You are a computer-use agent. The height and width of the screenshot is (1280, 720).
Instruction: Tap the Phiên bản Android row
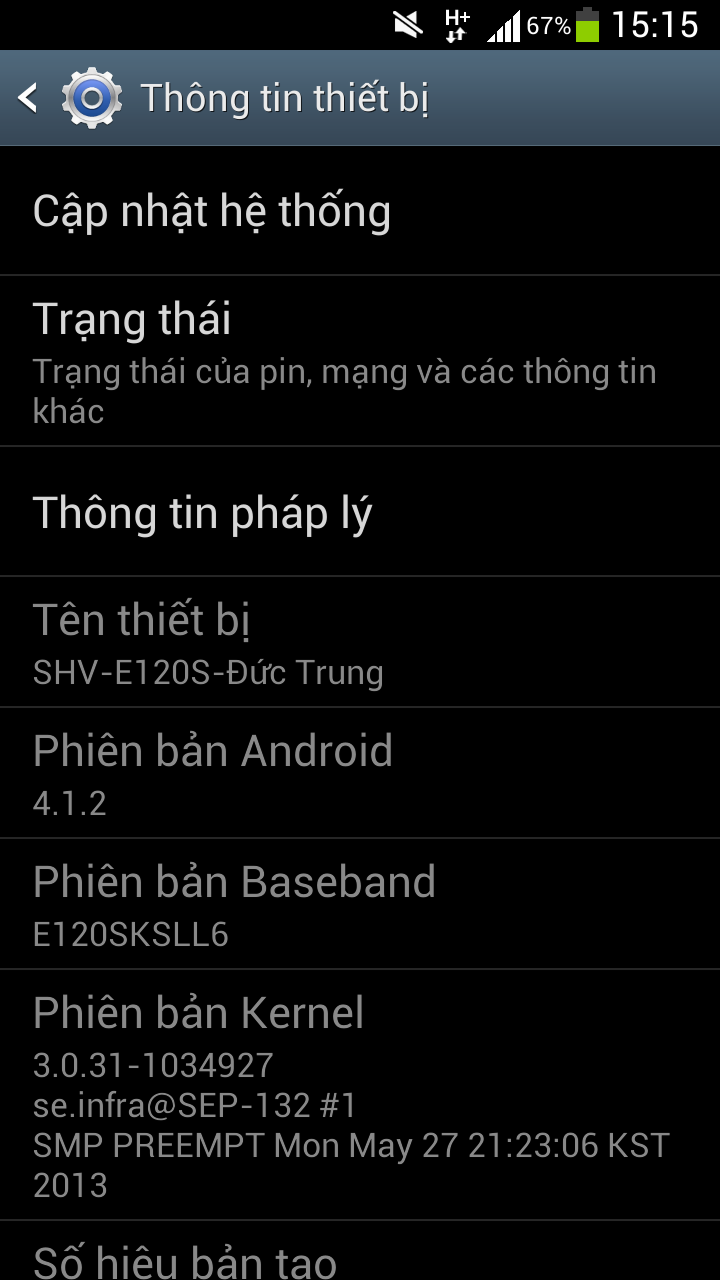pos(360,773)
